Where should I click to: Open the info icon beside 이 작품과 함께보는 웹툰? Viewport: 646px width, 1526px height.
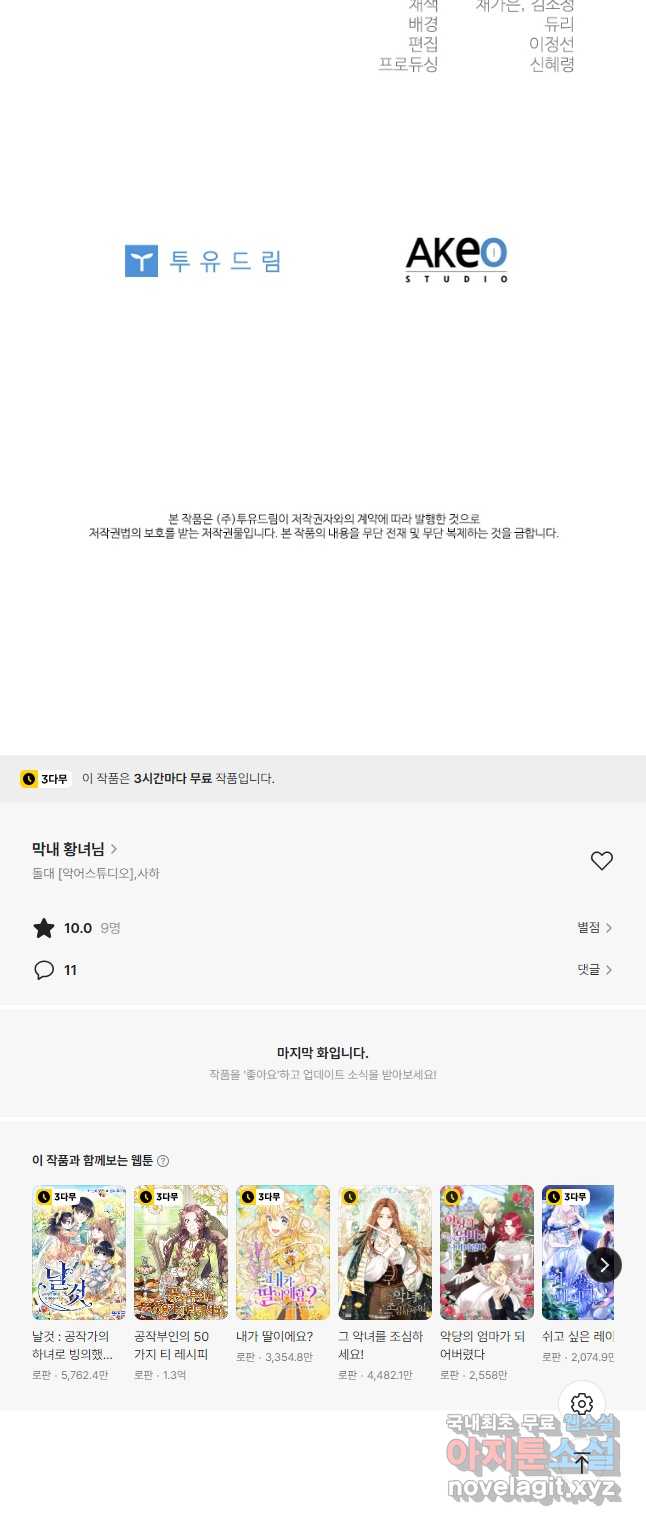point(163,1161)
